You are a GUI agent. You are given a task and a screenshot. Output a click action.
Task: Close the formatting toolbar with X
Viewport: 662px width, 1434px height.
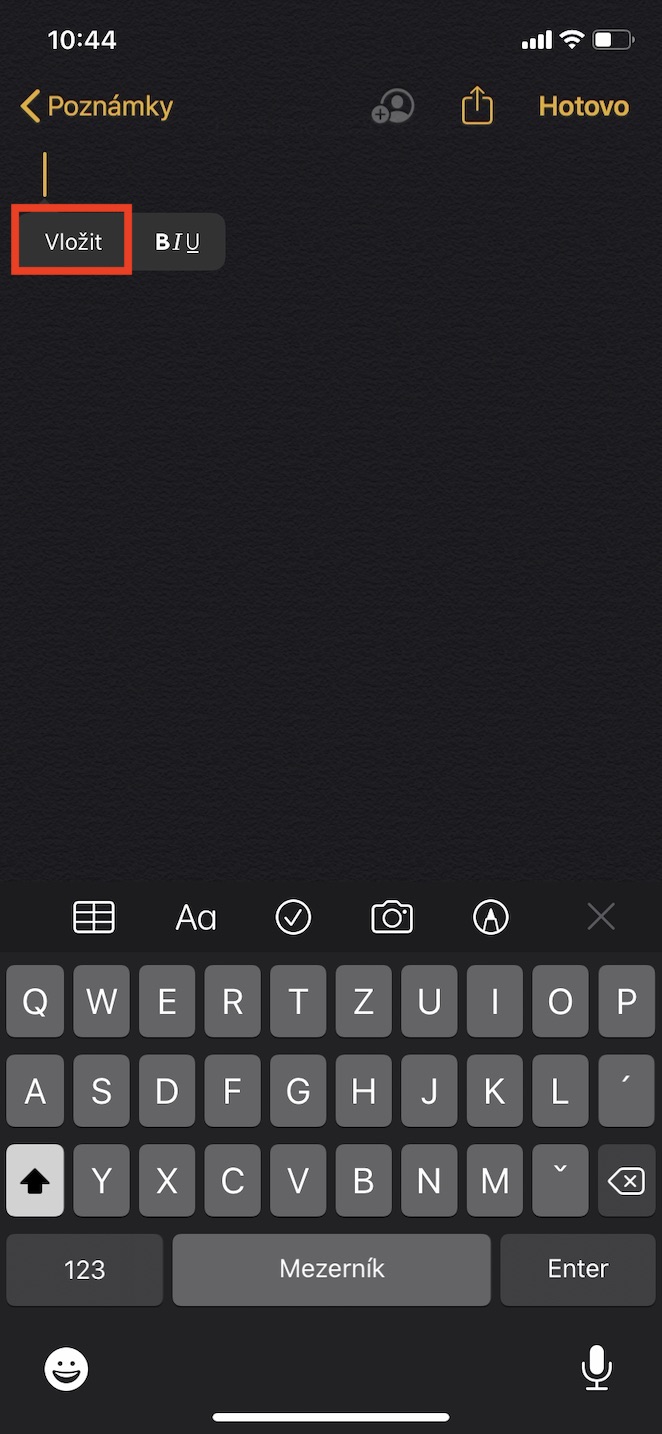pyautogui.click(x=601, y=917)
